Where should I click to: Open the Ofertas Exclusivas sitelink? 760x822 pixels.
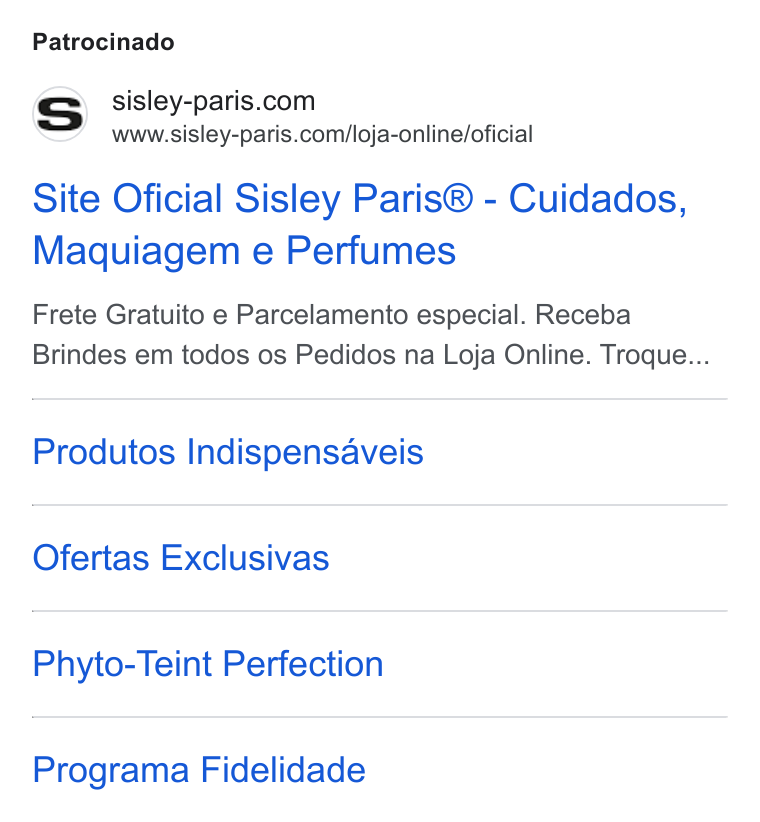tap(181, 558)
